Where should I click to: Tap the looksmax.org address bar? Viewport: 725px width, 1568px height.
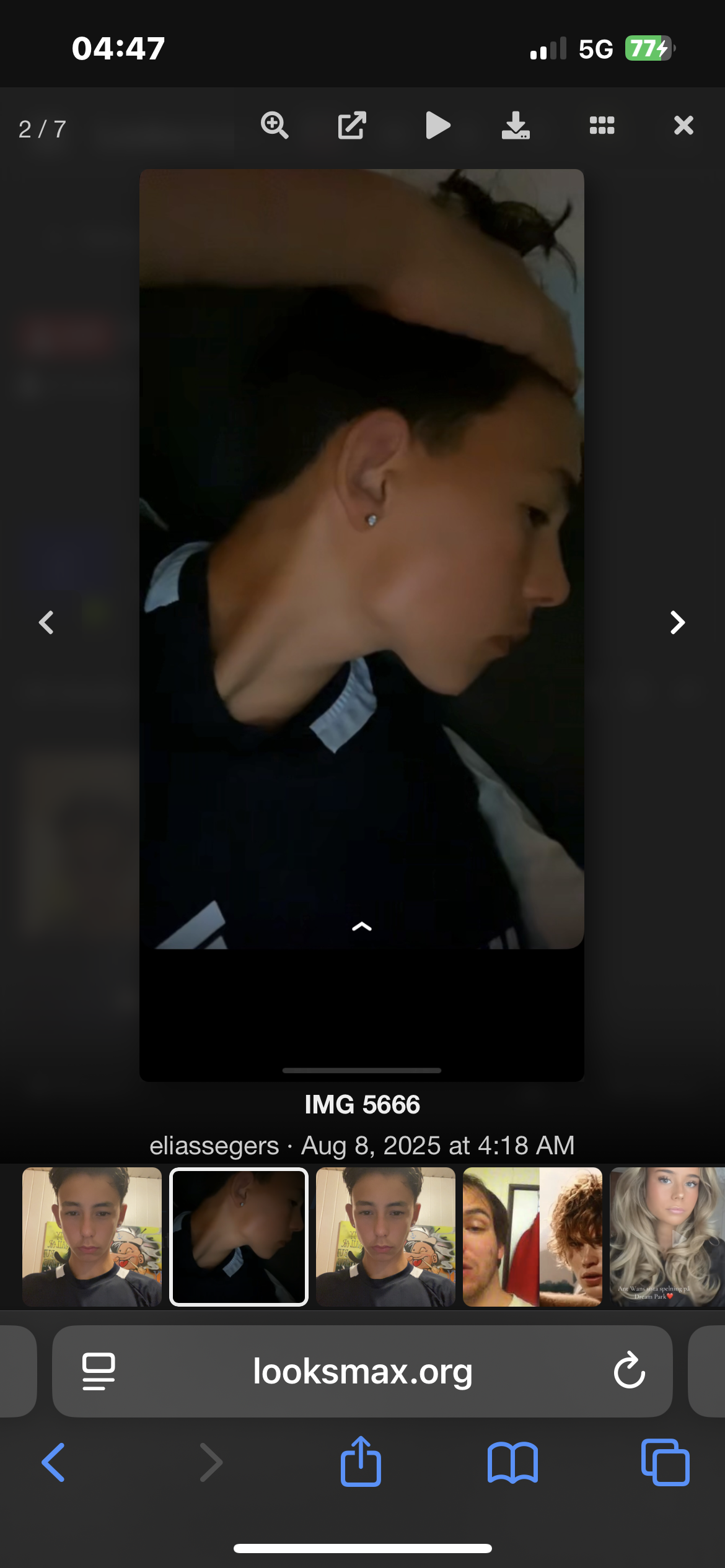(x=362, y=1371)
